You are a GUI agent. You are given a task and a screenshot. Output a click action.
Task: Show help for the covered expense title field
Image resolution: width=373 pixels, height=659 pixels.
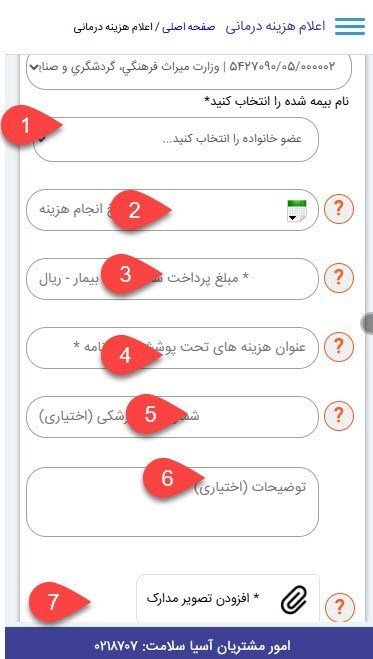(339, 346)
